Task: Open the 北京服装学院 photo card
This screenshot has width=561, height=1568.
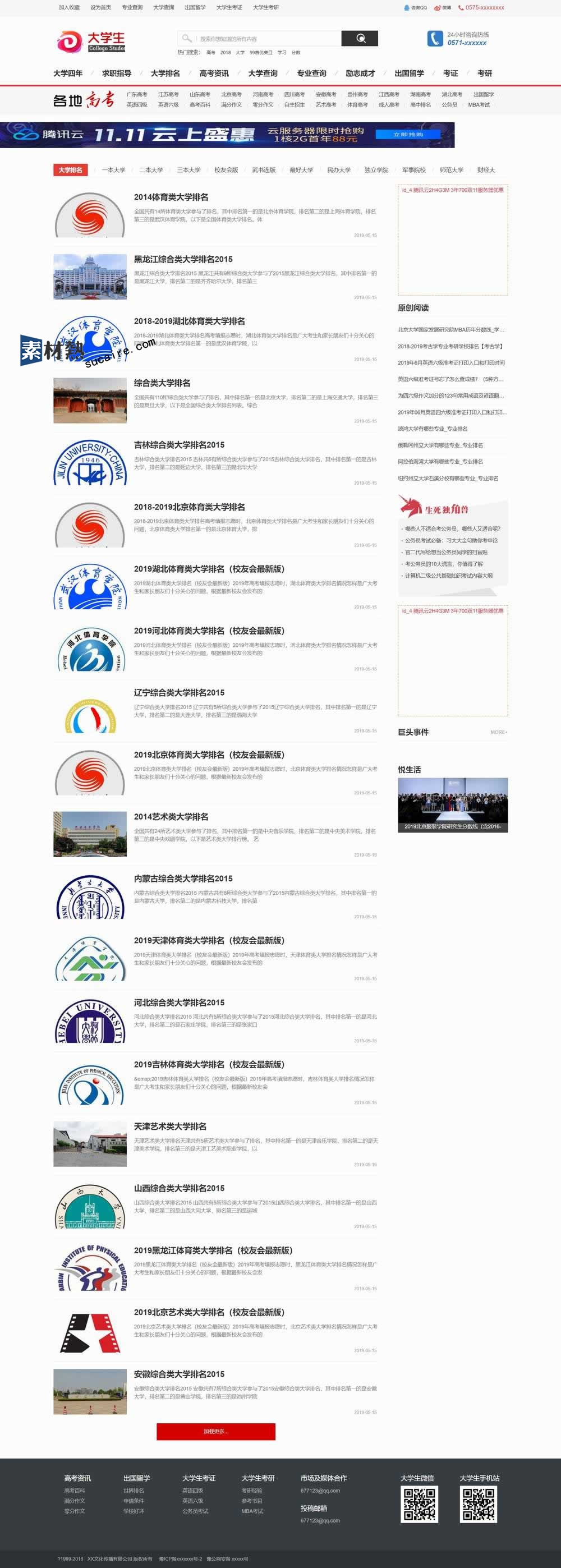Action: point(453,804)
